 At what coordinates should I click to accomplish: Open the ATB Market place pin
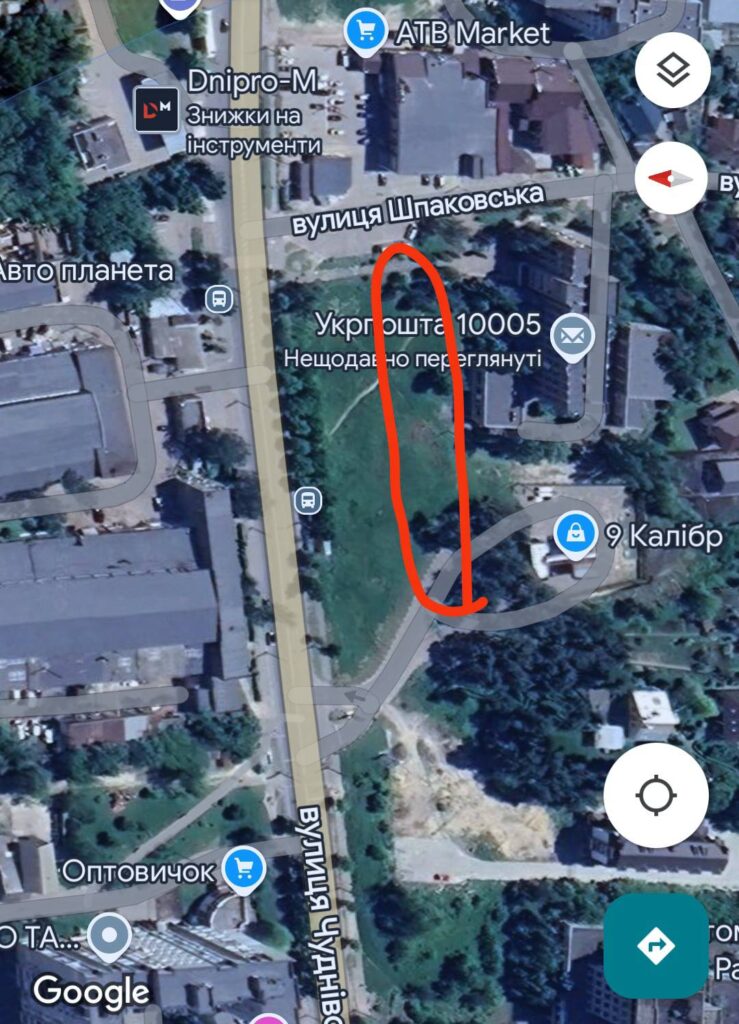click(366, 31)
